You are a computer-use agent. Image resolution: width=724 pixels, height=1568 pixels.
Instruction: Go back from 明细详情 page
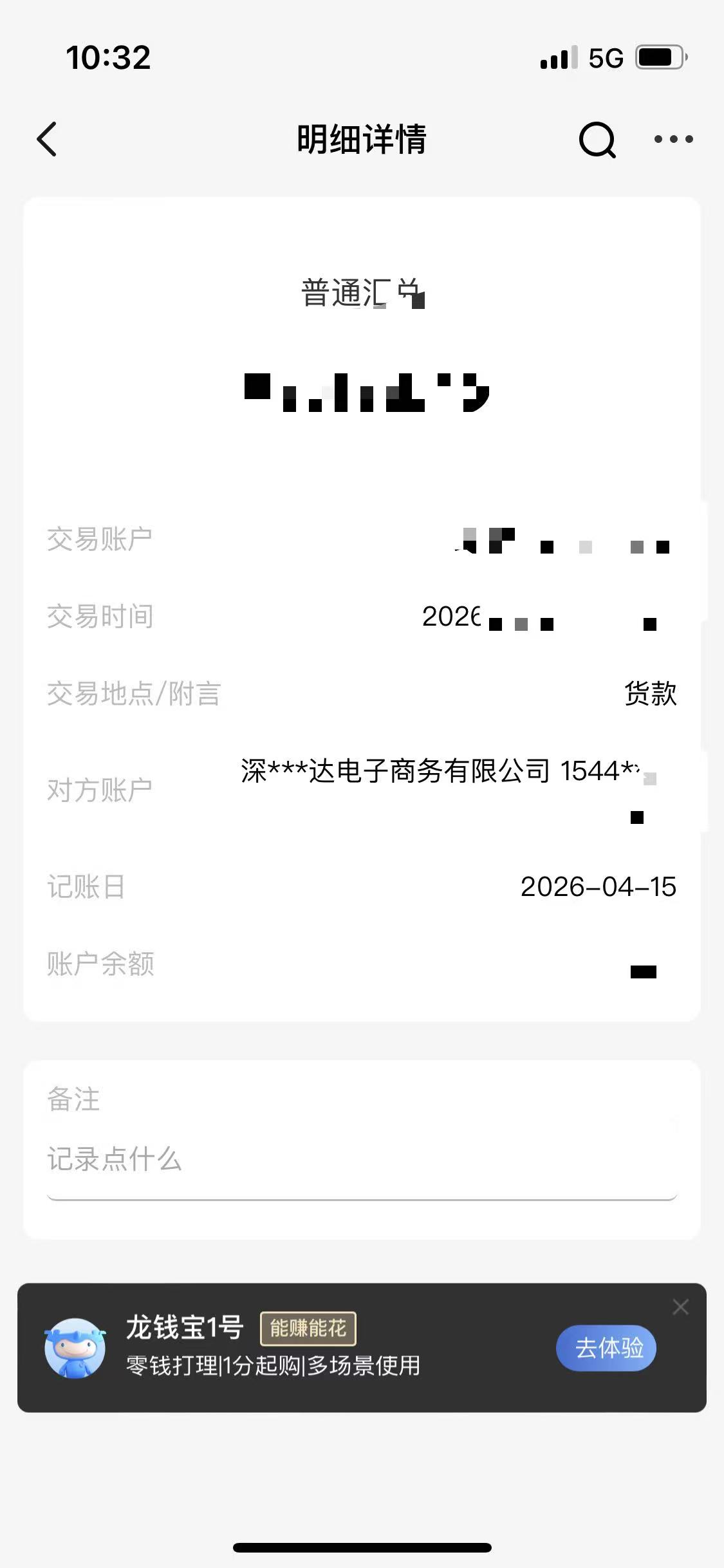pos(47,139)
